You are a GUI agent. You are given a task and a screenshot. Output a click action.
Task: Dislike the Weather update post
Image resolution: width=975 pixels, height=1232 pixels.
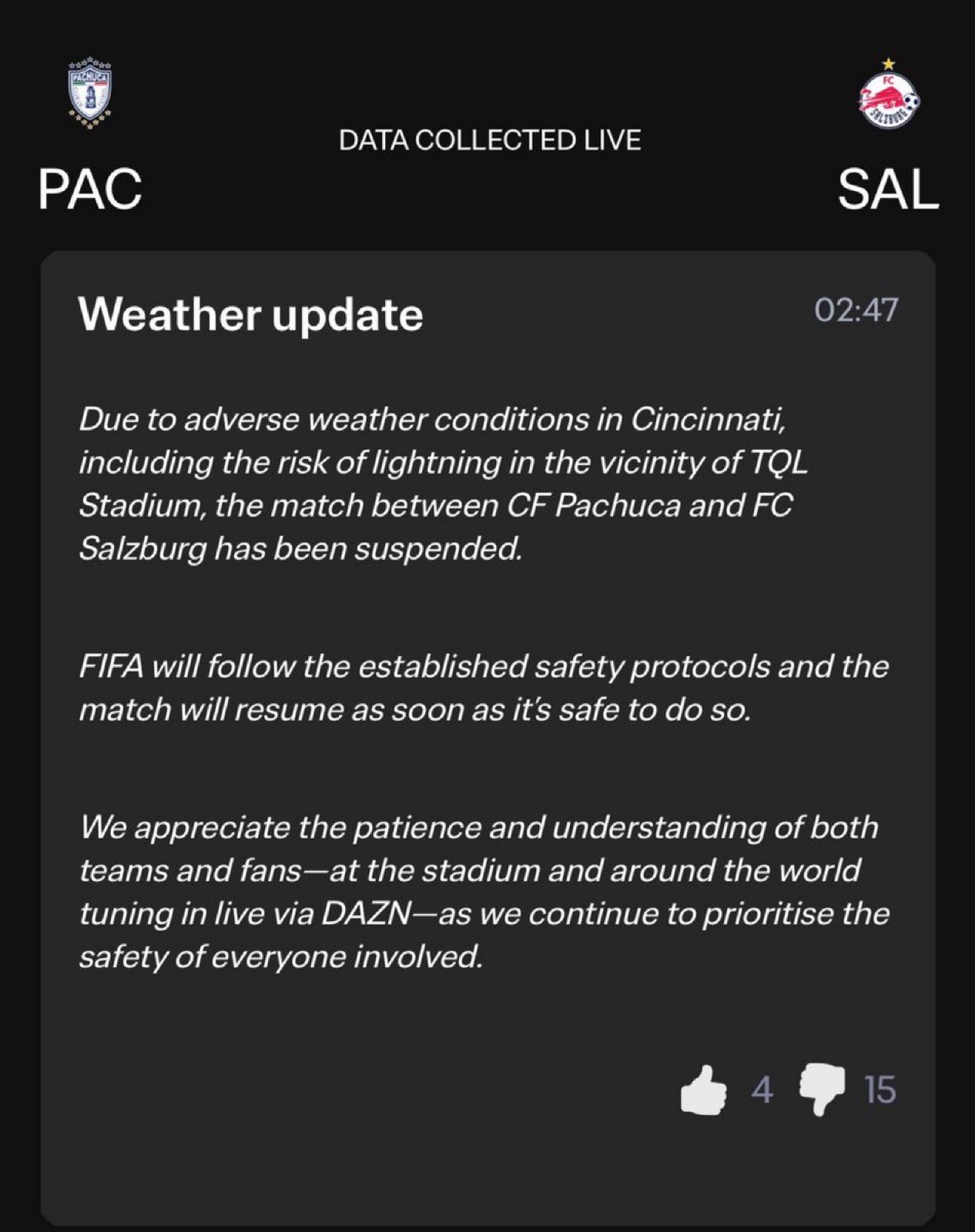(x=823, y=1089)
